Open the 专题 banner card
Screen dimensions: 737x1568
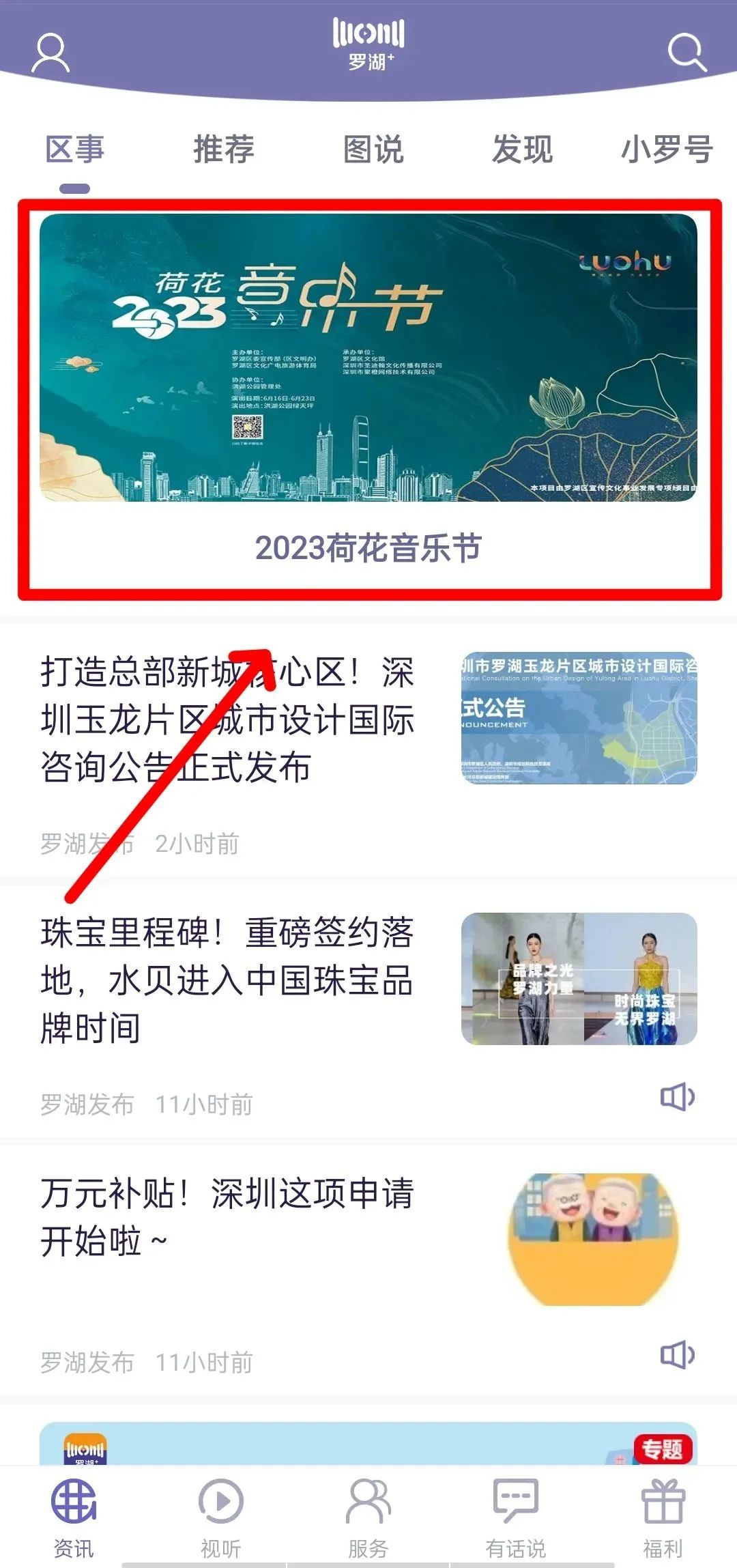tap(369, 1443)
